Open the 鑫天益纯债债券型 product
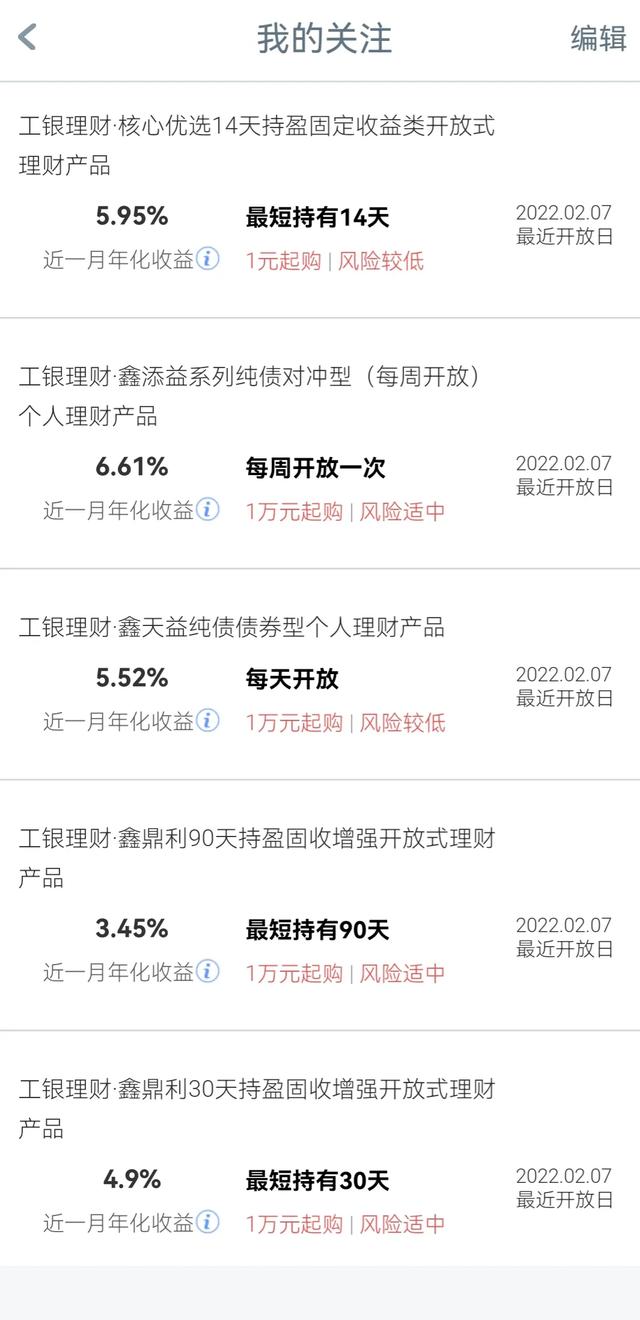The image size is (640, 1320). point(320,675)
